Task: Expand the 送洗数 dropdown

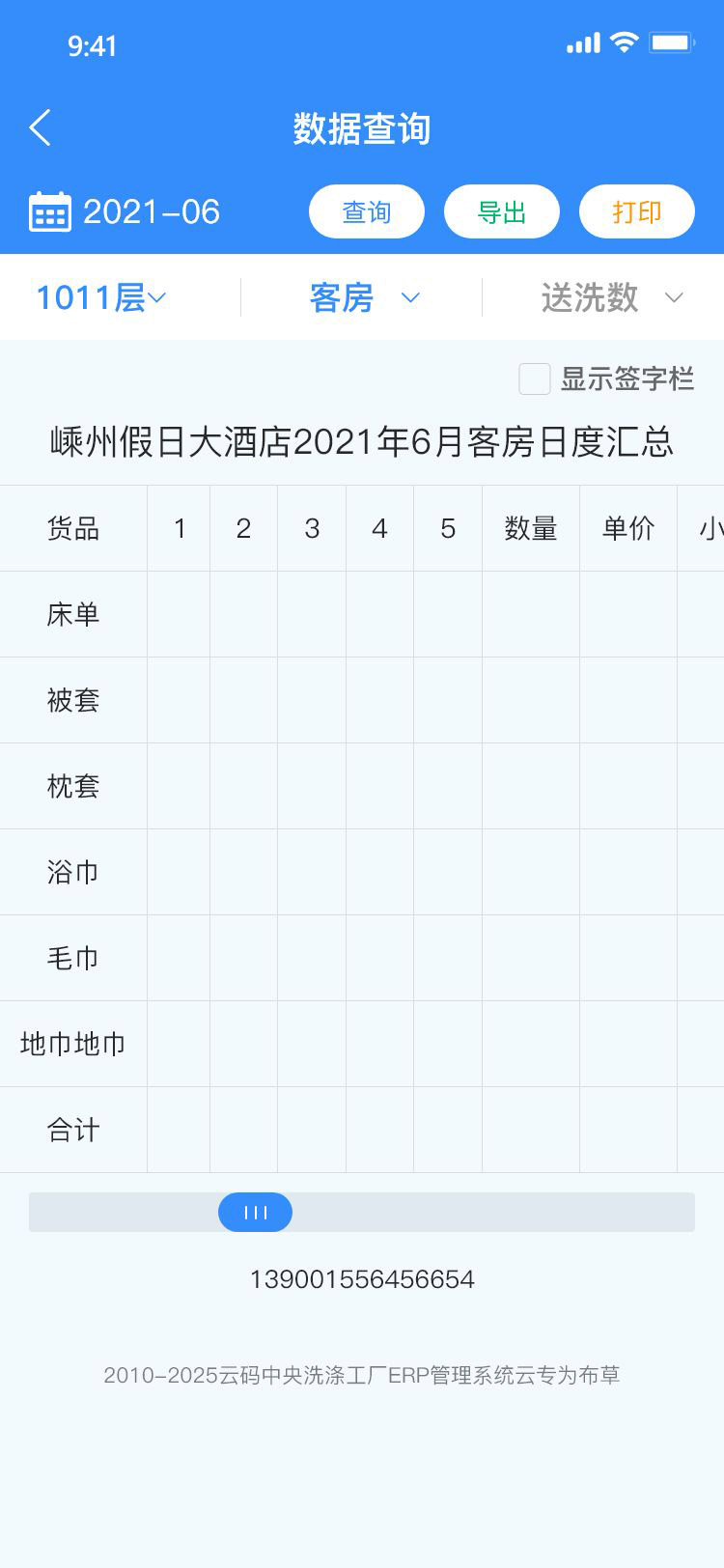Action: click(613, 297)
